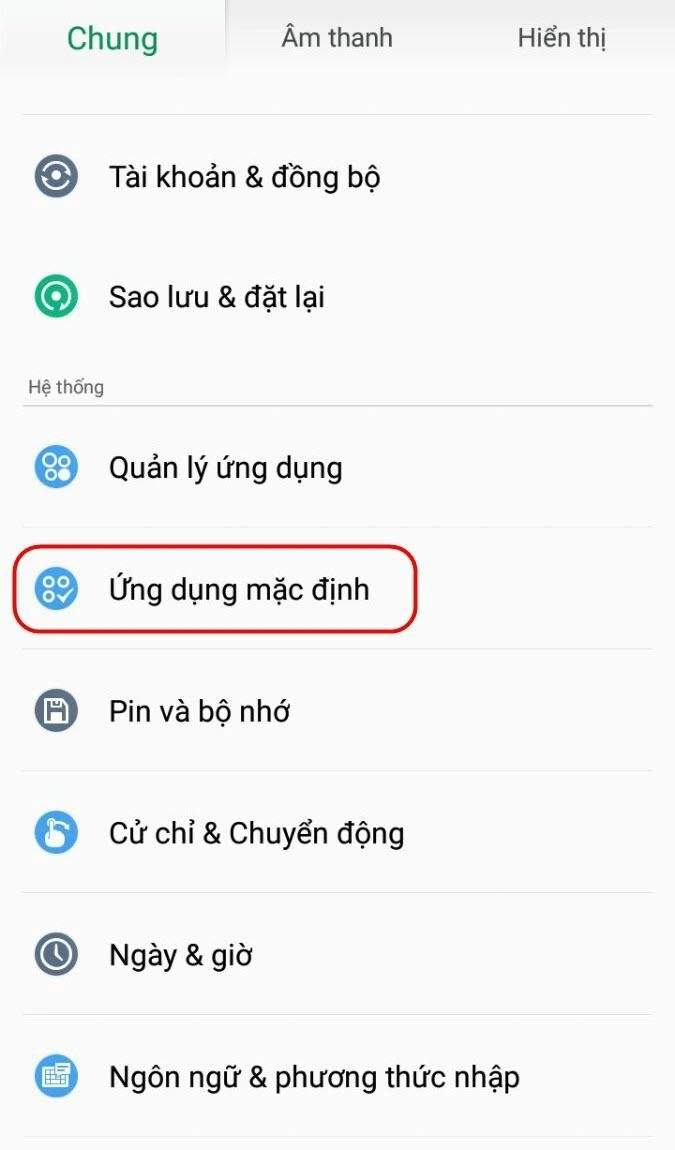
Task: Open Ứng dụng mặc định settings
Action: coord(337,589)
